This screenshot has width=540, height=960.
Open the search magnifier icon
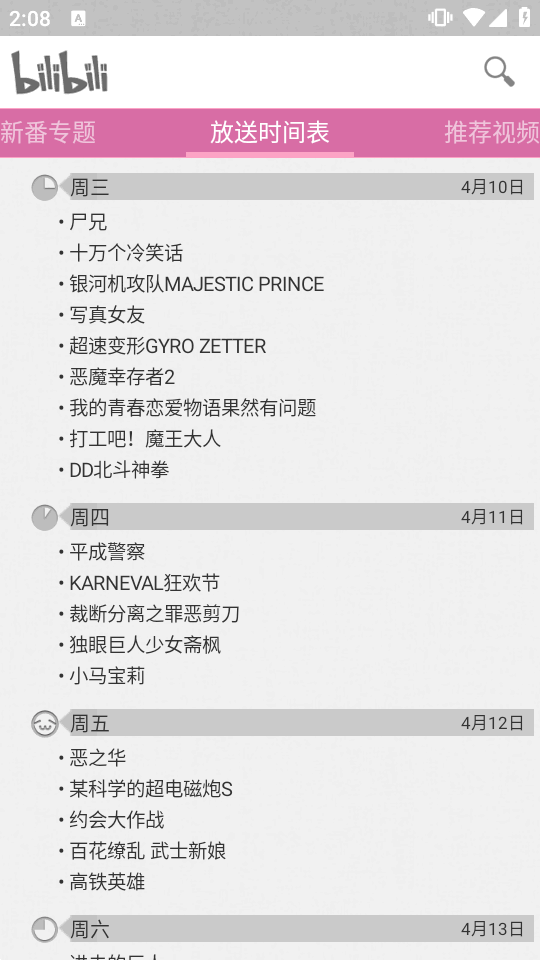click(x=499, y=72)
